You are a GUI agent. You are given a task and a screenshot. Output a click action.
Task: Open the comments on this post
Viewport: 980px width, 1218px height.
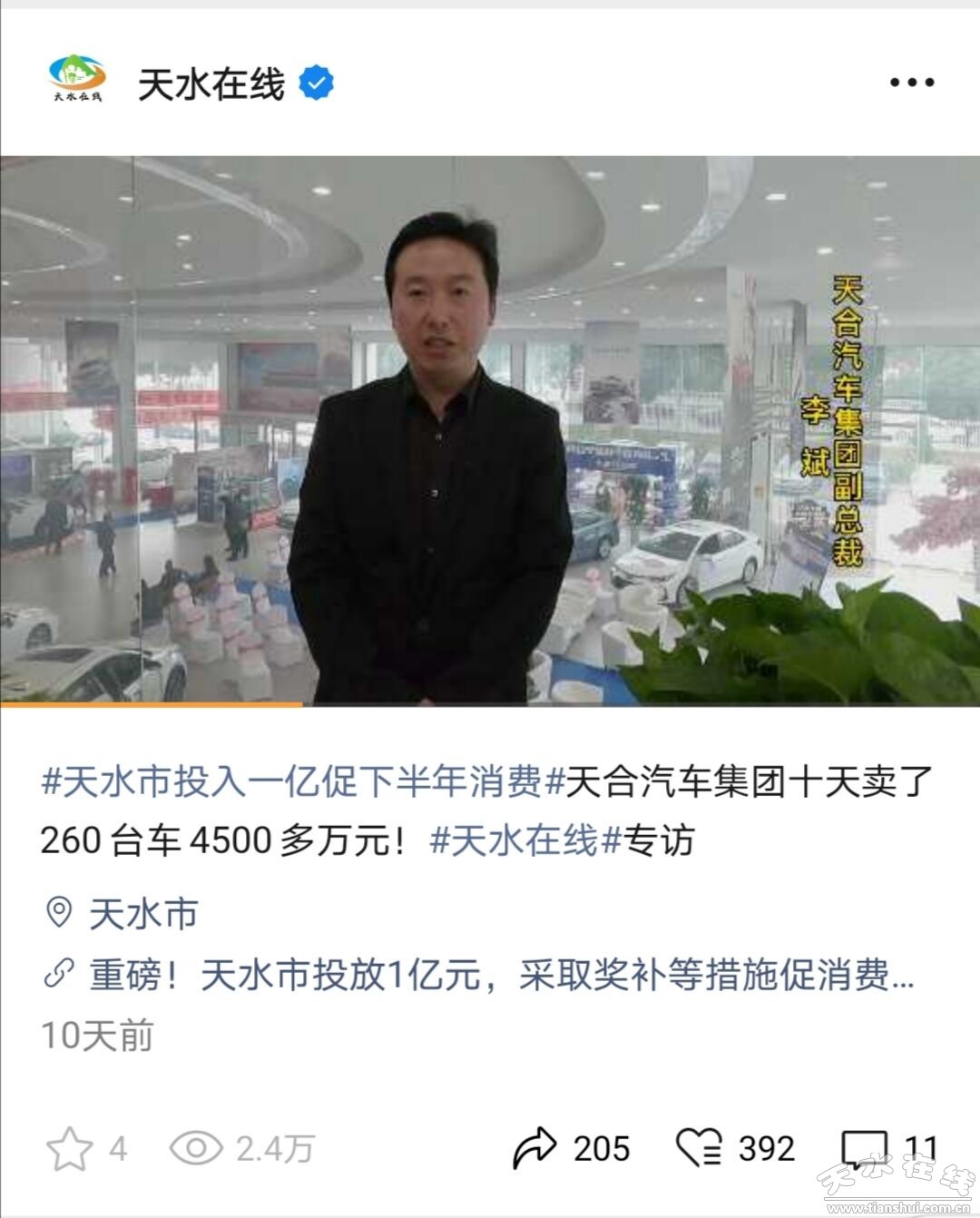click(864, 1148)
